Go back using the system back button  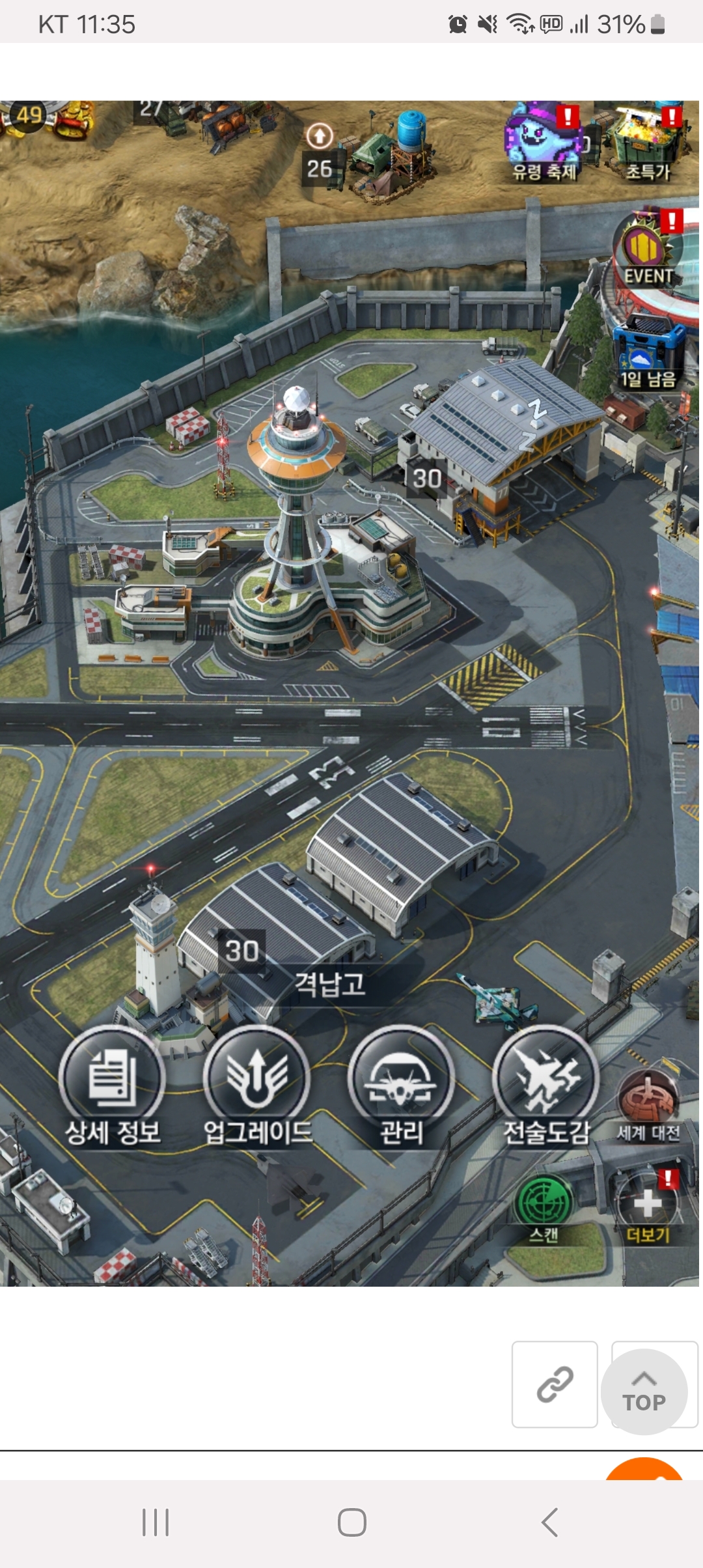click(x=549, y=1522)
